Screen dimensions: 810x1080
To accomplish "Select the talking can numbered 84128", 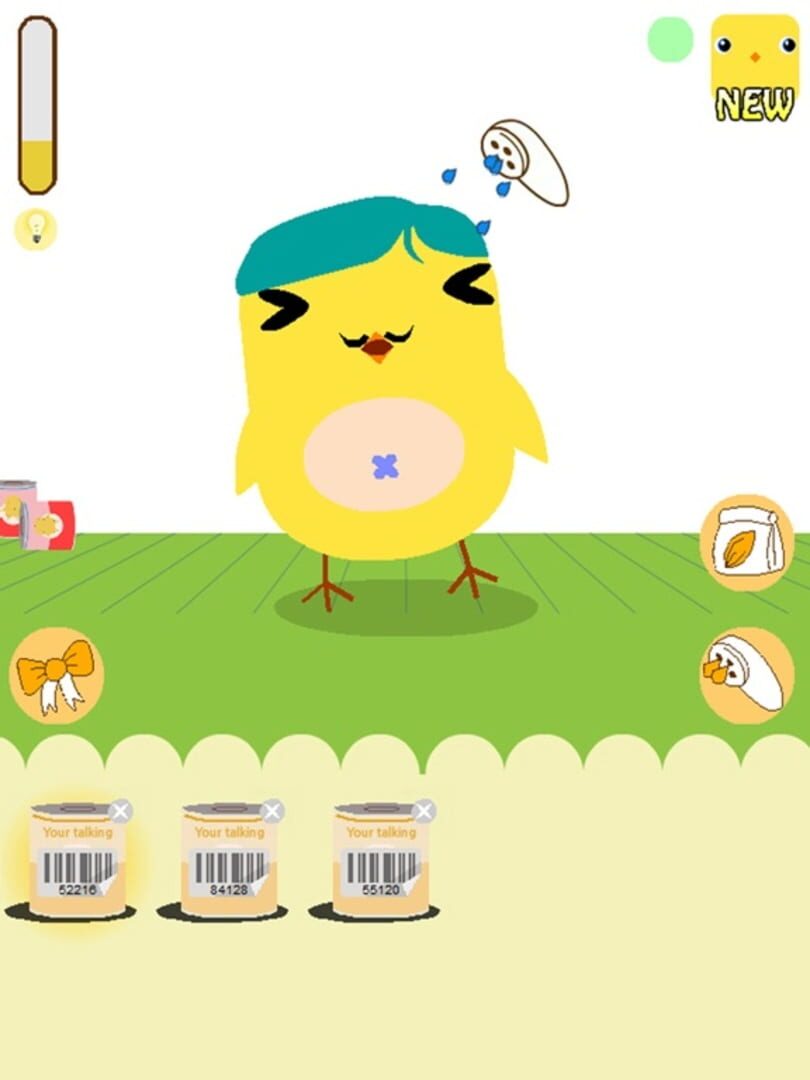I will [x=229, y=861].
